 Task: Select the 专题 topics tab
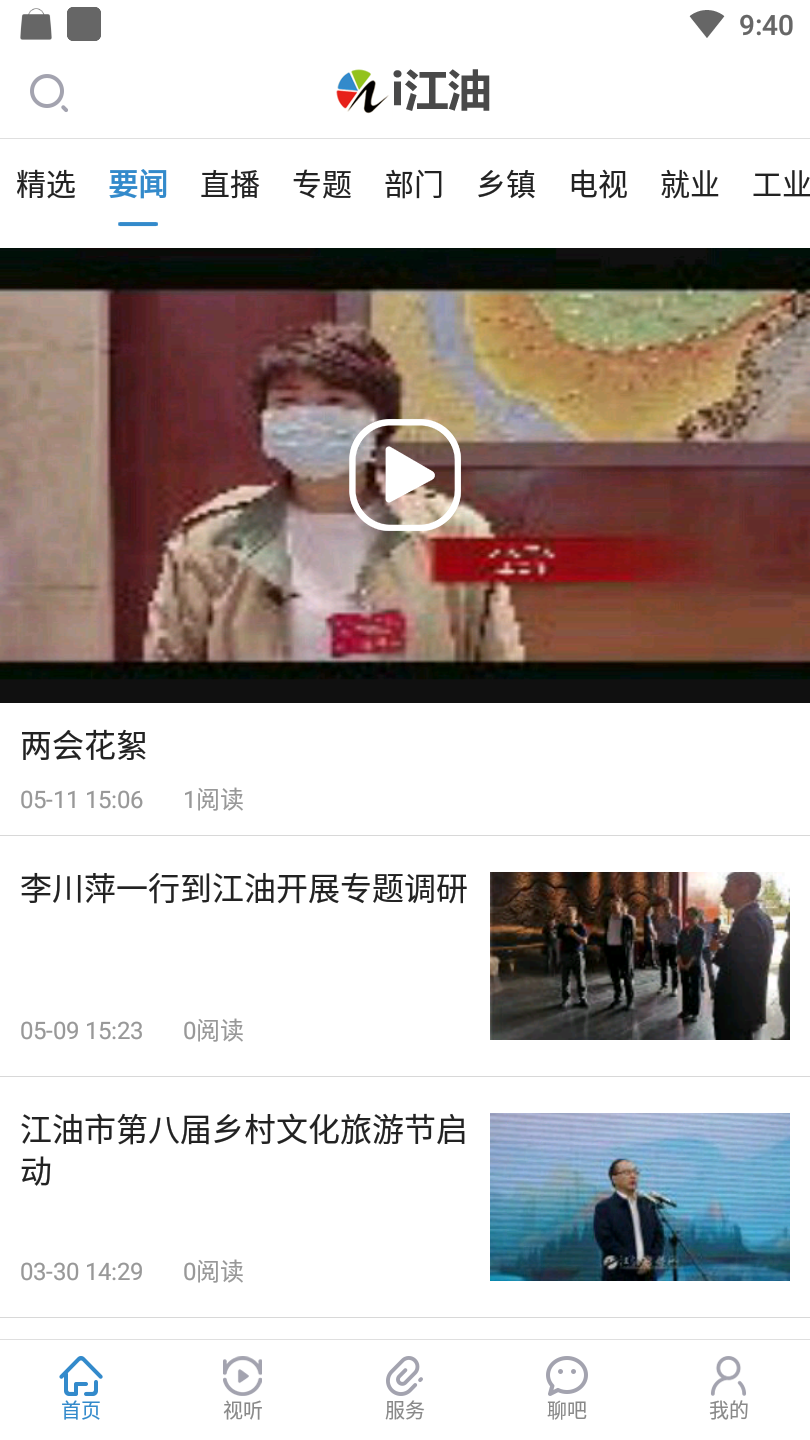[322, 185]
